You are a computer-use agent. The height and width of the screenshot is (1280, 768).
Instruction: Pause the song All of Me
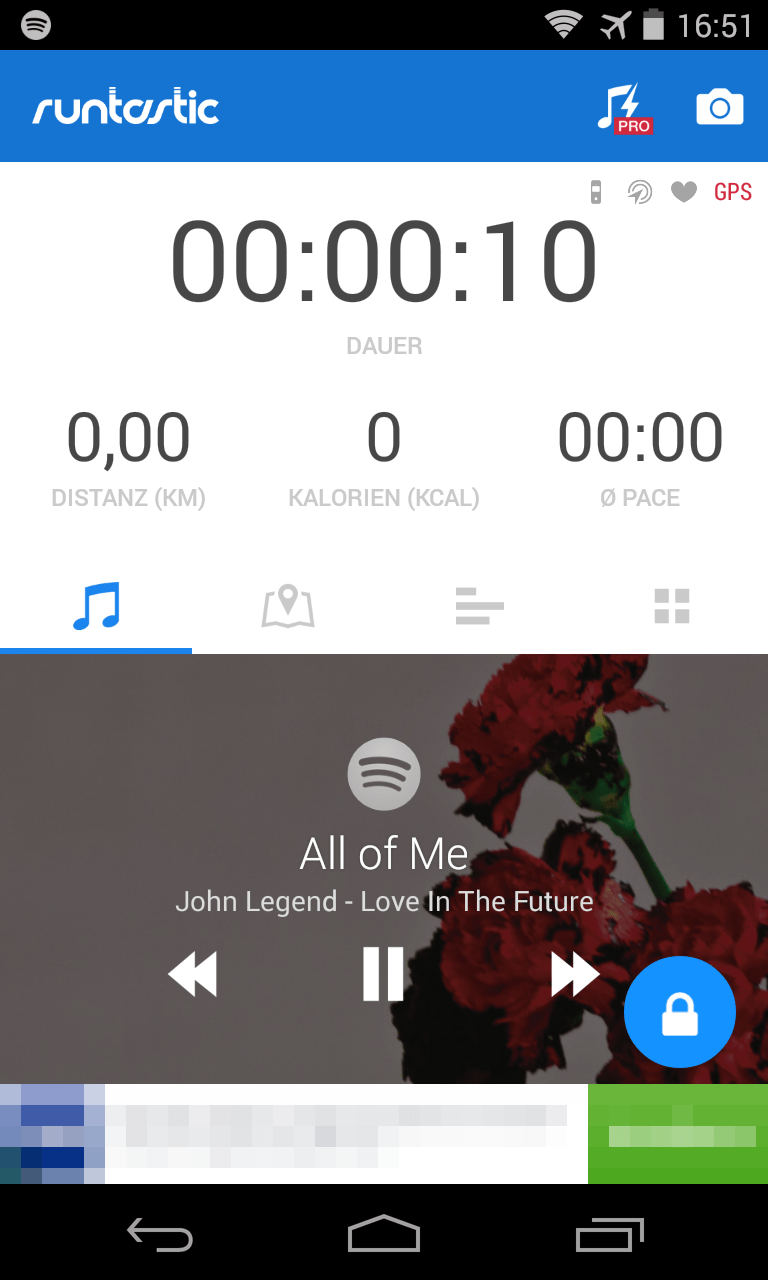click(x=383, y=974)
